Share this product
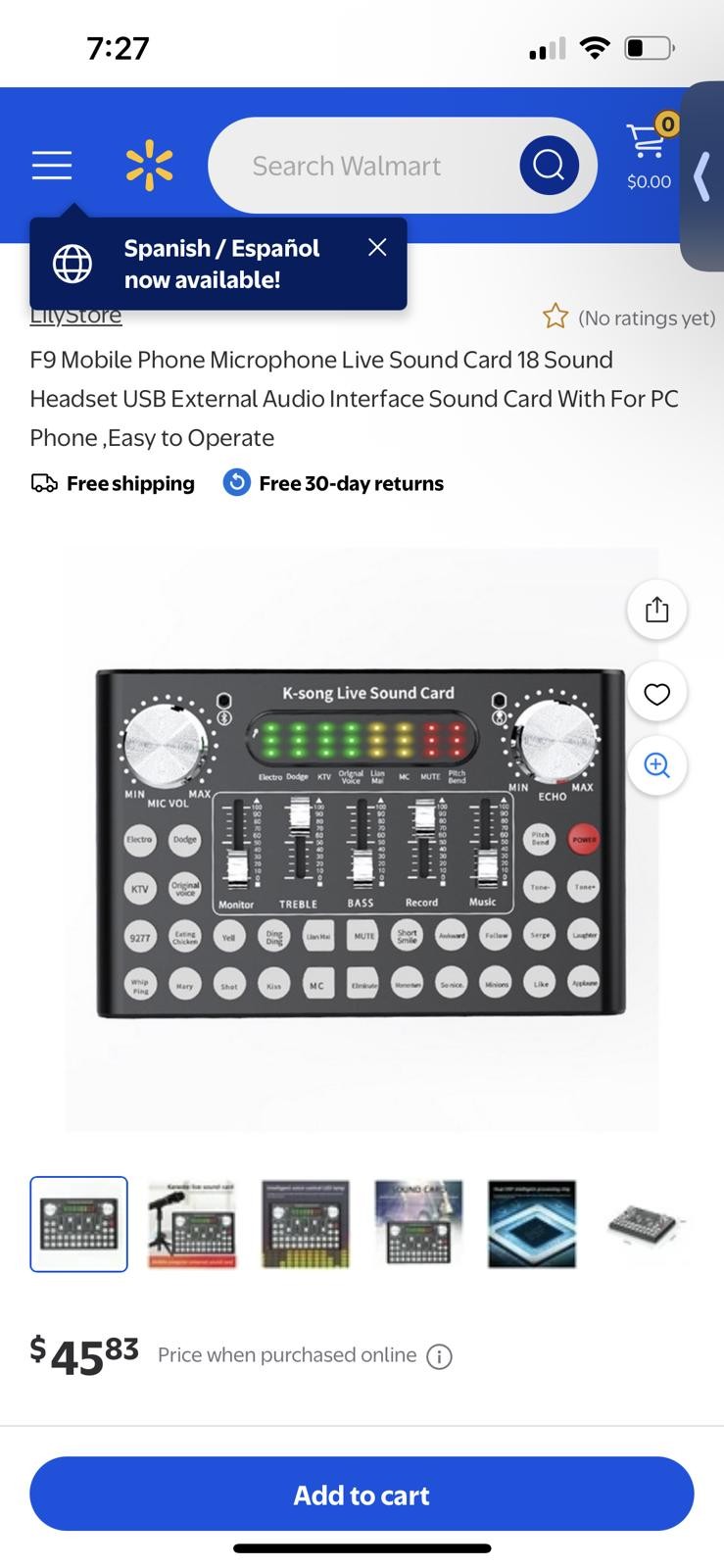This screenshot has width=724, height=1568. pyautogui.click(x=656, y=610)
